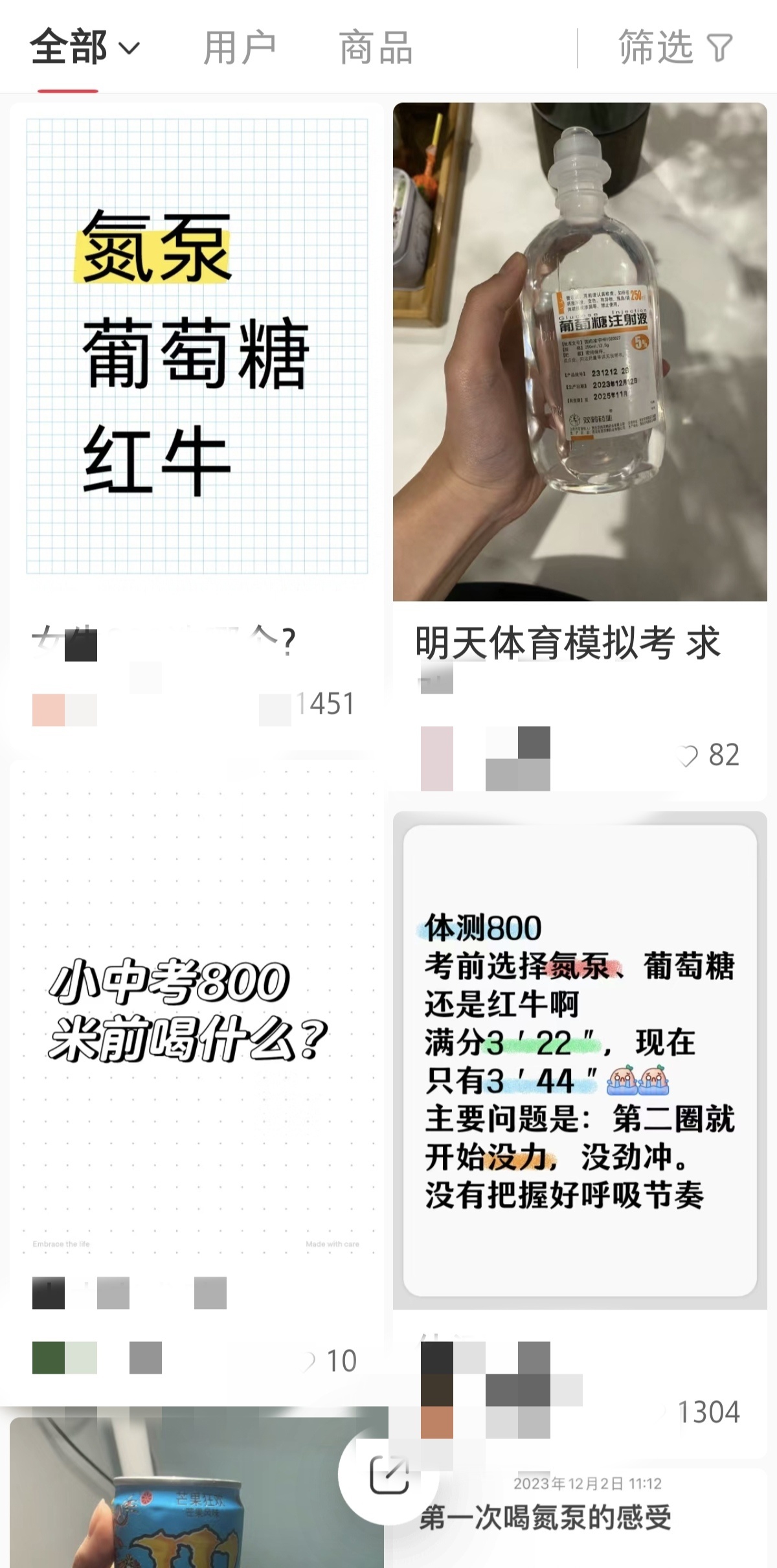This screenshot has width=777, height=1568.
Task: Open the 筛选 filter options
Action: point(675,48)
